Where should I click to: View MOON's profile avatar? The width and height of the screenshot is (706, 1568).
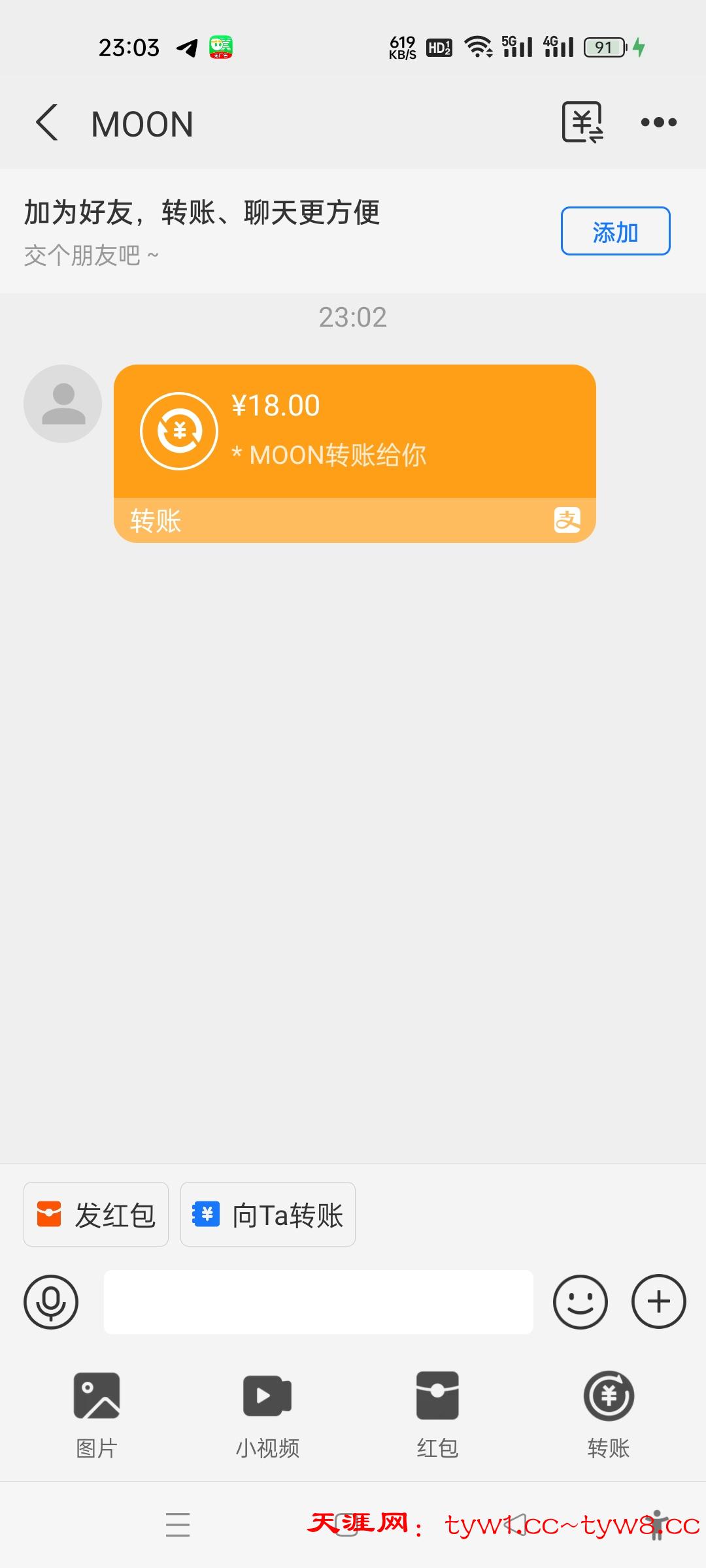(63, 404)
